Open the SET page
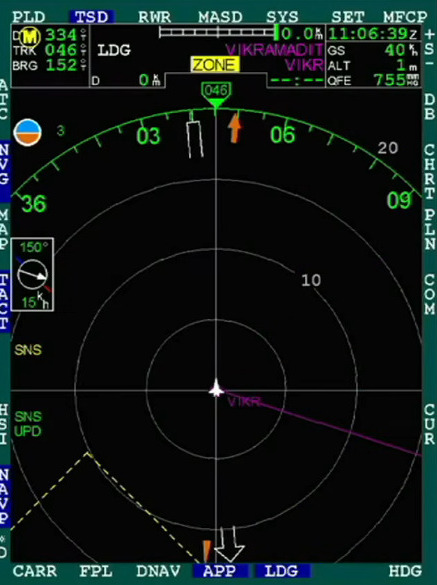 click(x=347, y=17)
